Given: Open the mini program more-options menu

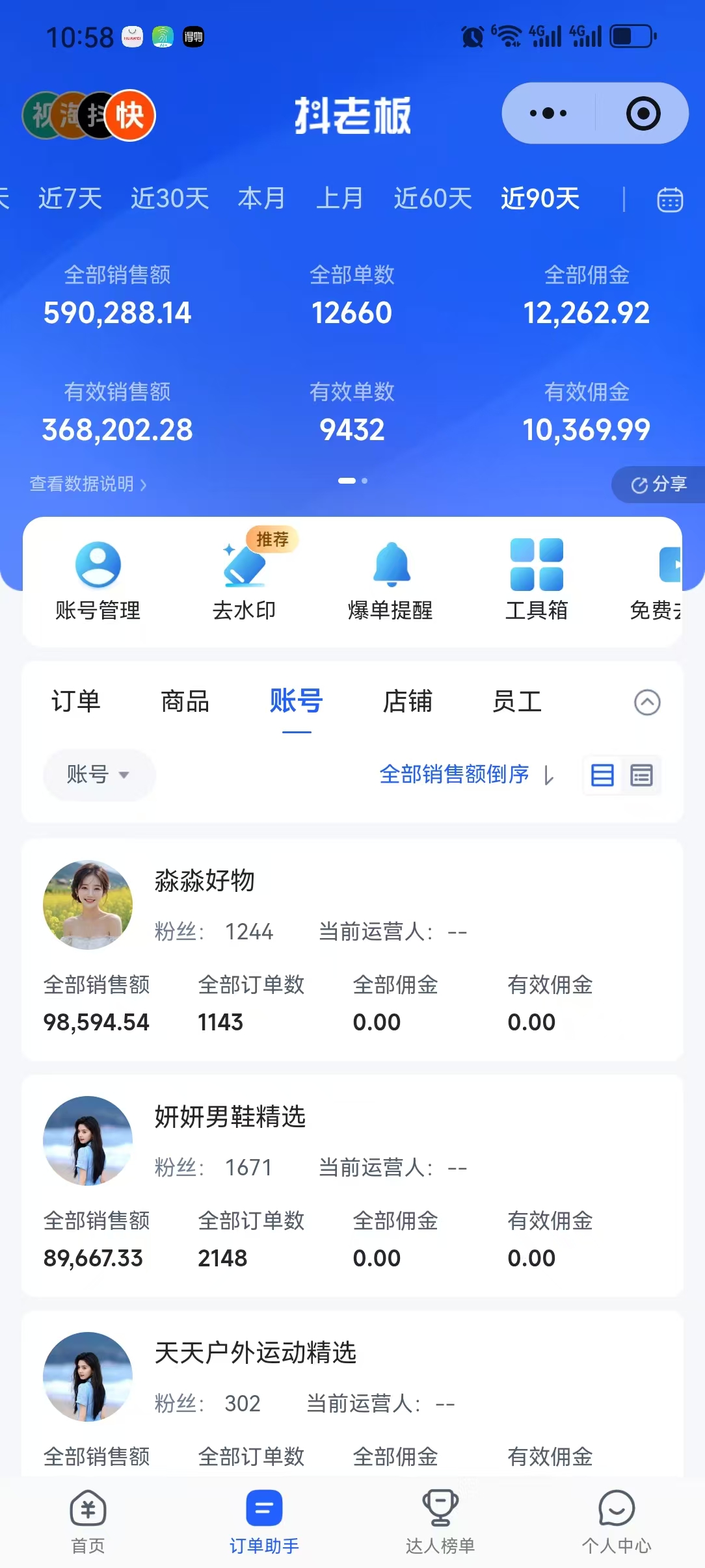Looking at the screenshot, I should [548, 114].
